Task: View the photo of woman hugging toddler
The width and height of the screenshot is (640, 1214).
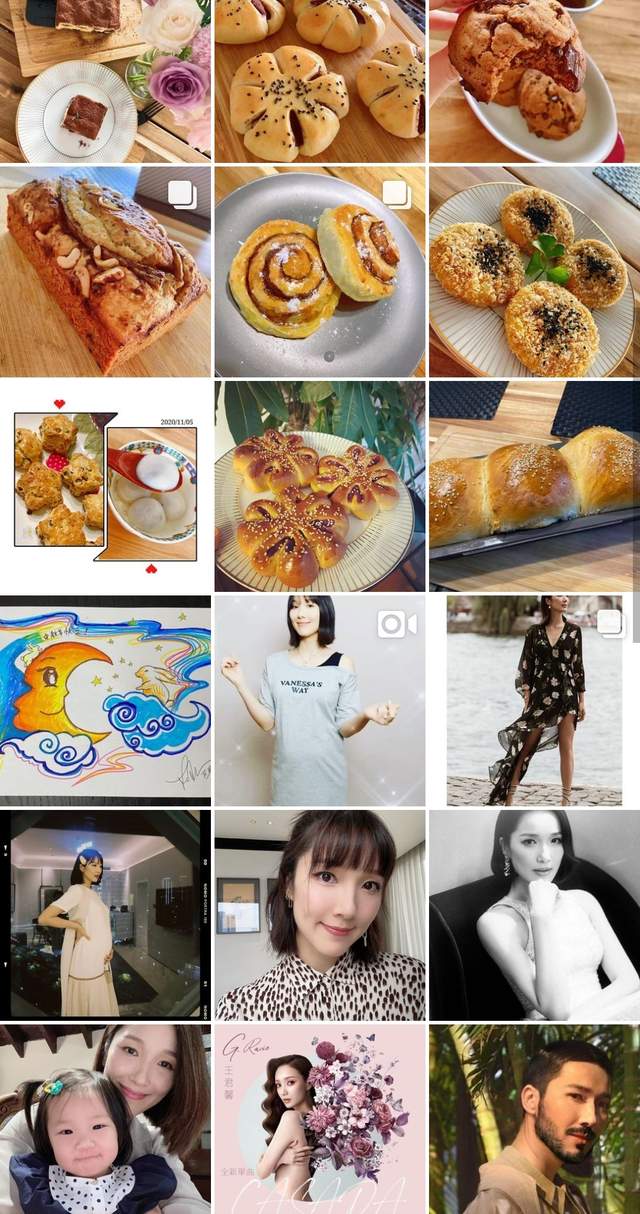Action: 105,1119
